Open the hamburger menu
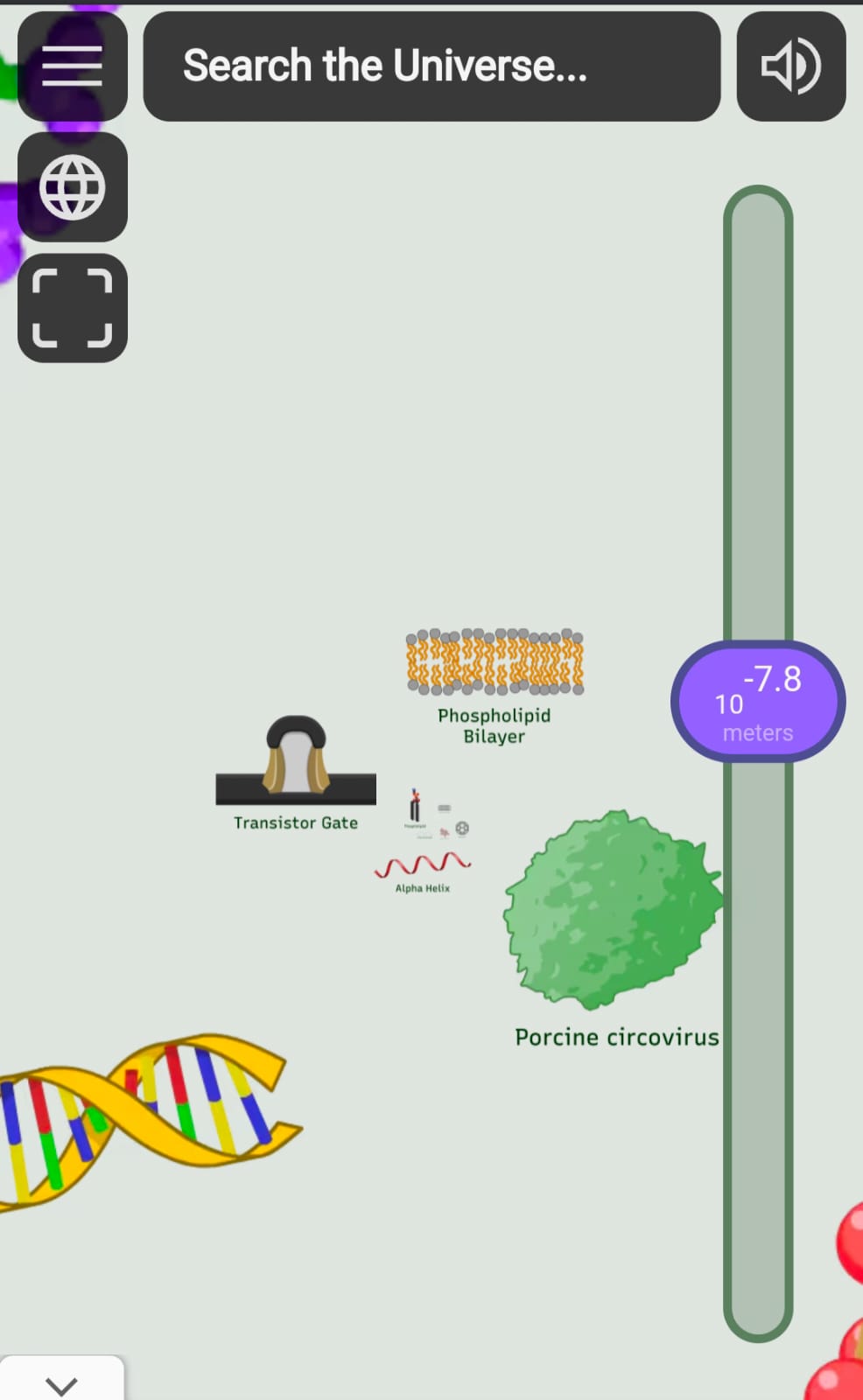 (x=73, y=66)
